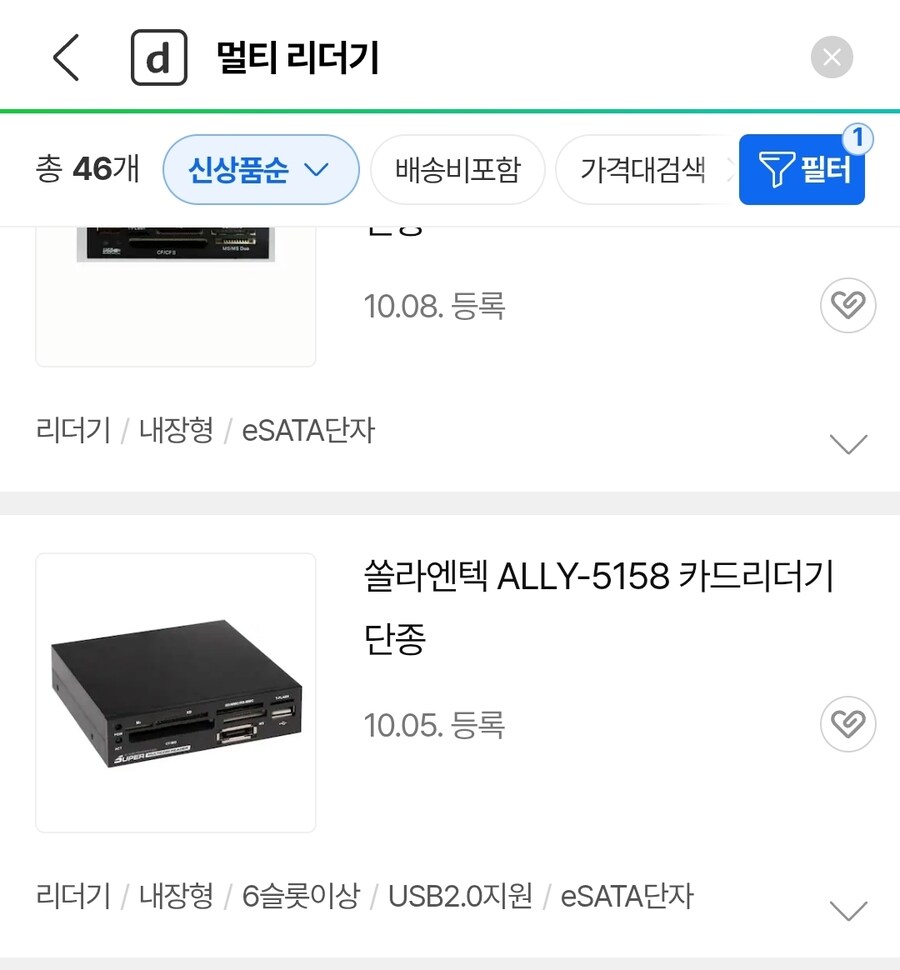Viewport: 900px width, 970px height.
Task: Open the 신상품순 sort dropdown
Action: click(261, 170)
